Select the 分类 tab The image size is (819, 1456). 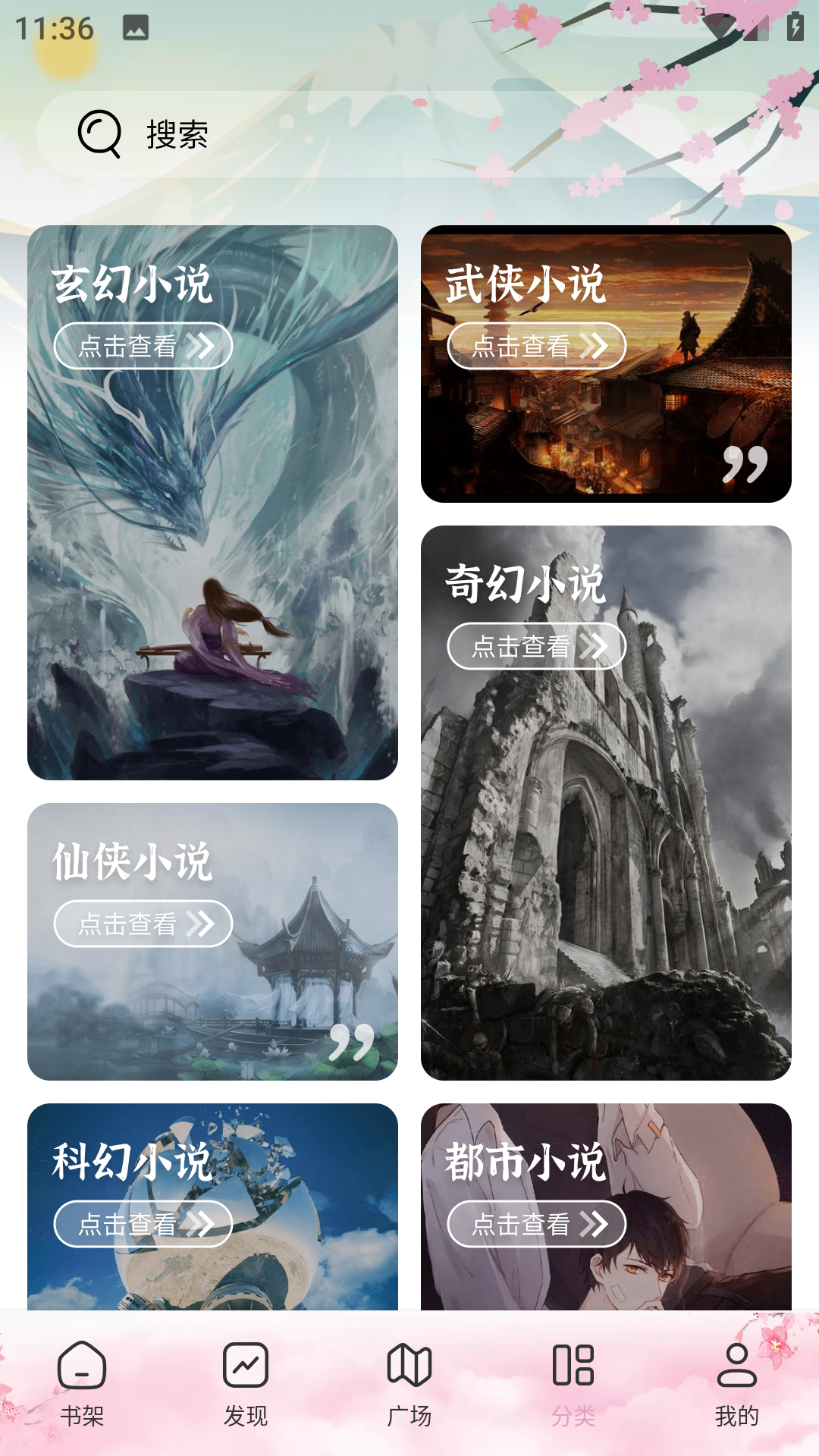click(x=573, y=1384)
